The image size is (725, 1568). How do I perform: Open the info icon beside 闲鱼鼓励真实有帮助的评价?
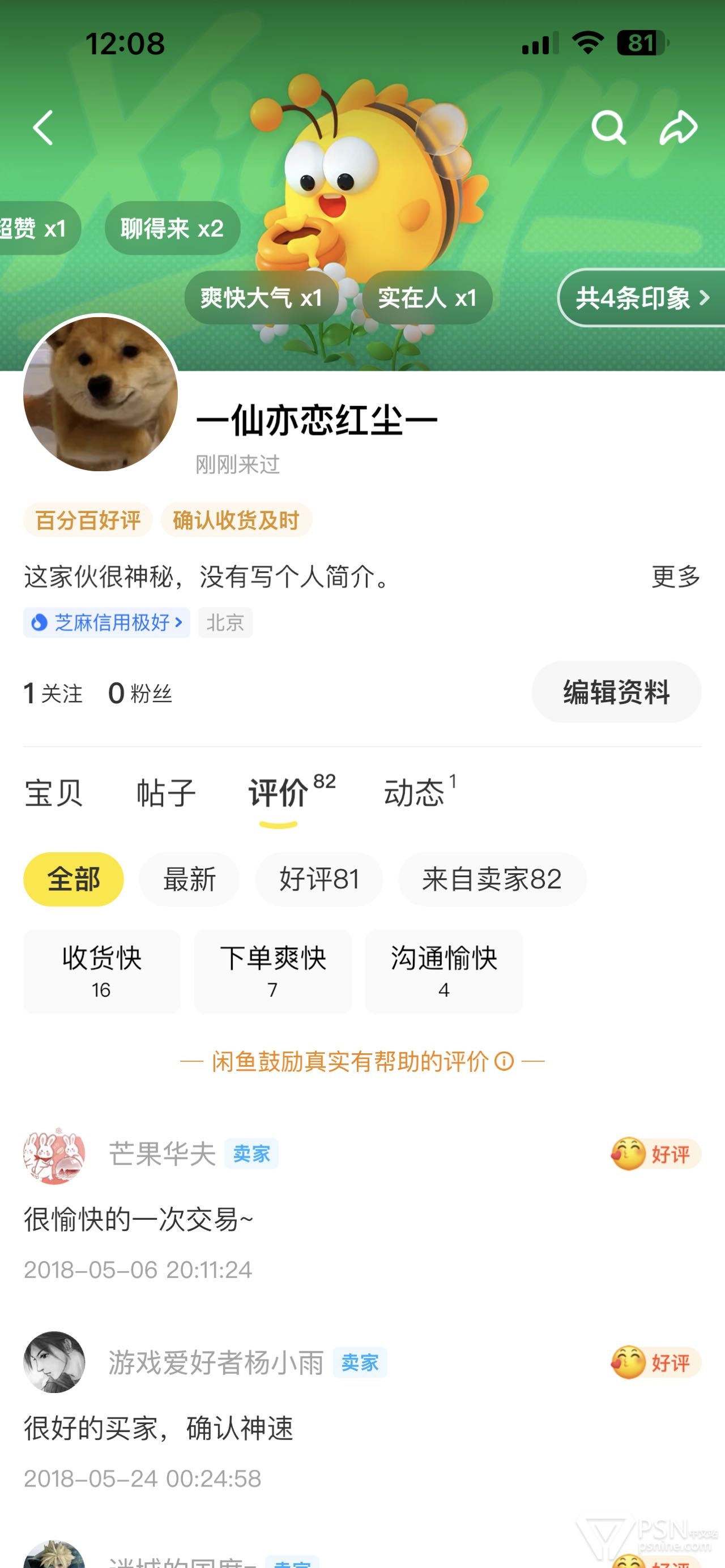(504, 1061)
